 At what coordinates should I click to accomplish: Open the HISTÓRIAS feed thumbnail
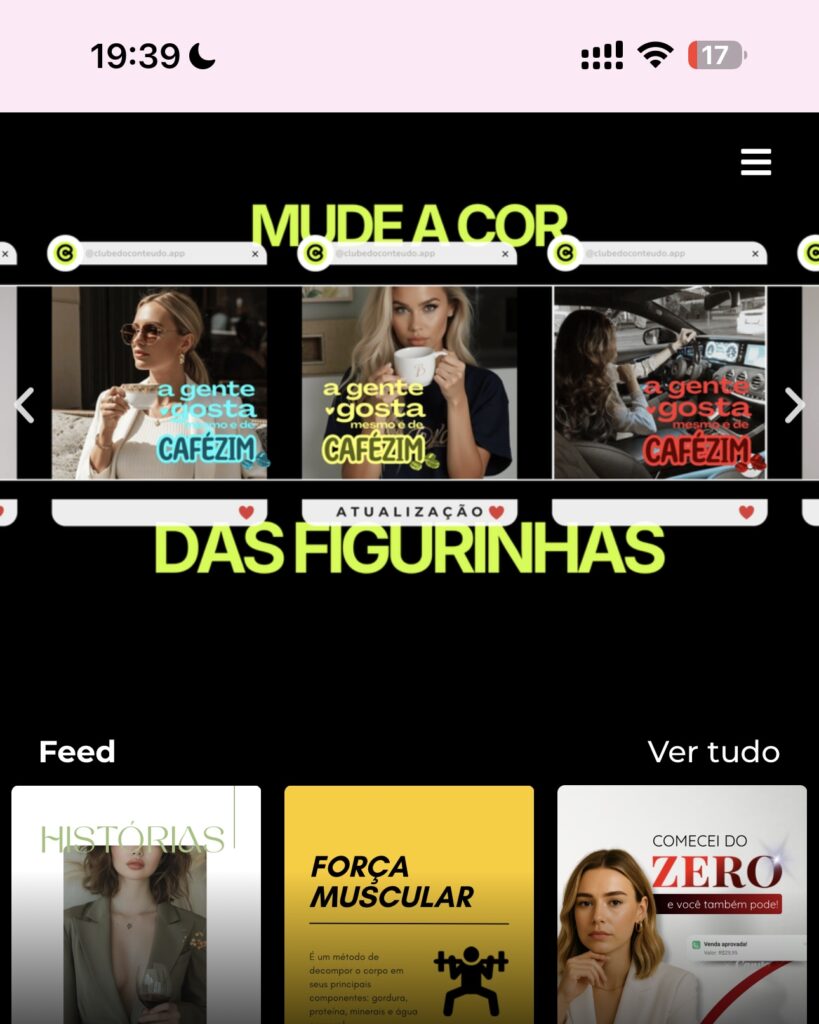coord(136,905)
